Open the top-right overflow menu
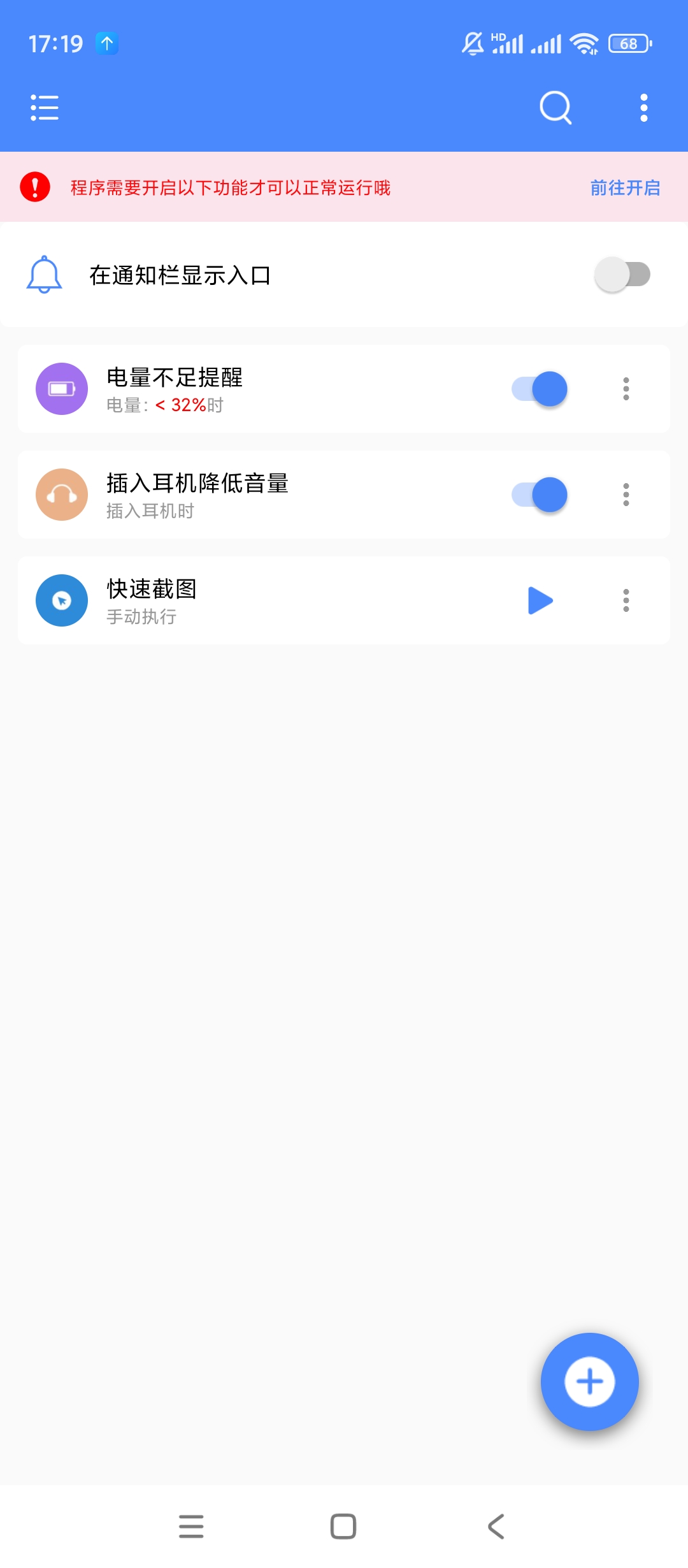This screenshot has width=688, height=1568. 643,107
